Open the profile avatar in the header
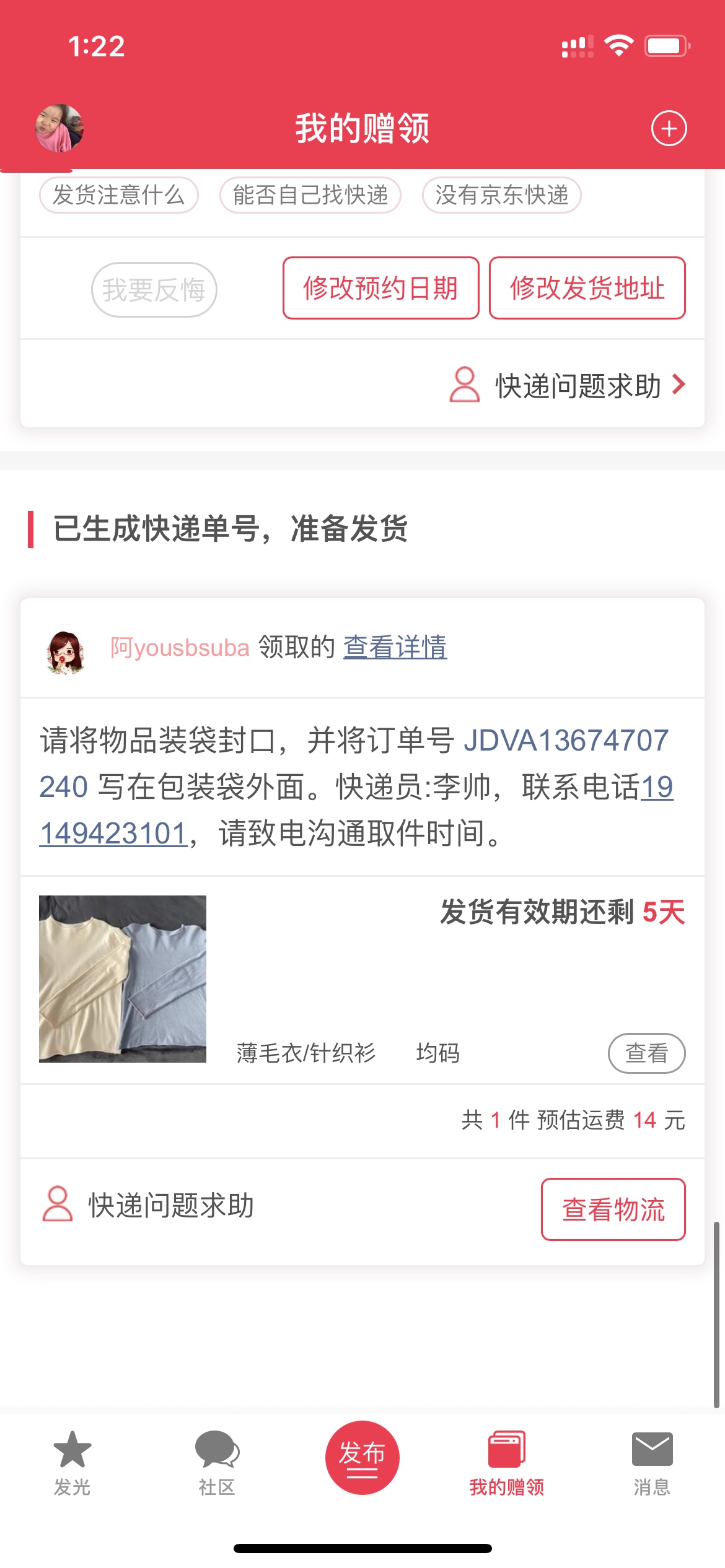 [x=59, y=128]
